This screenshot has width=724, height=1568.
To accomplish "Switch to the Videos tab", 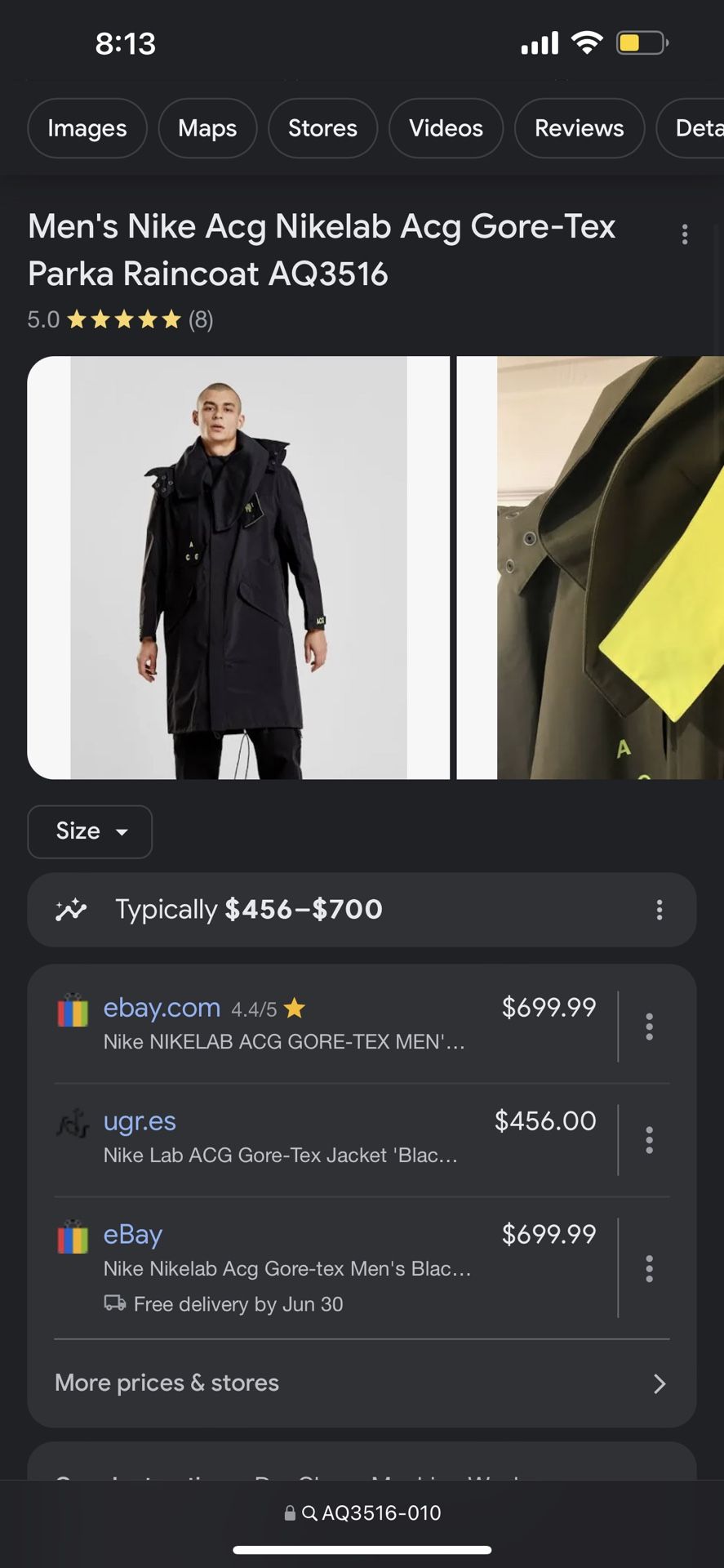I will (446, 128).
